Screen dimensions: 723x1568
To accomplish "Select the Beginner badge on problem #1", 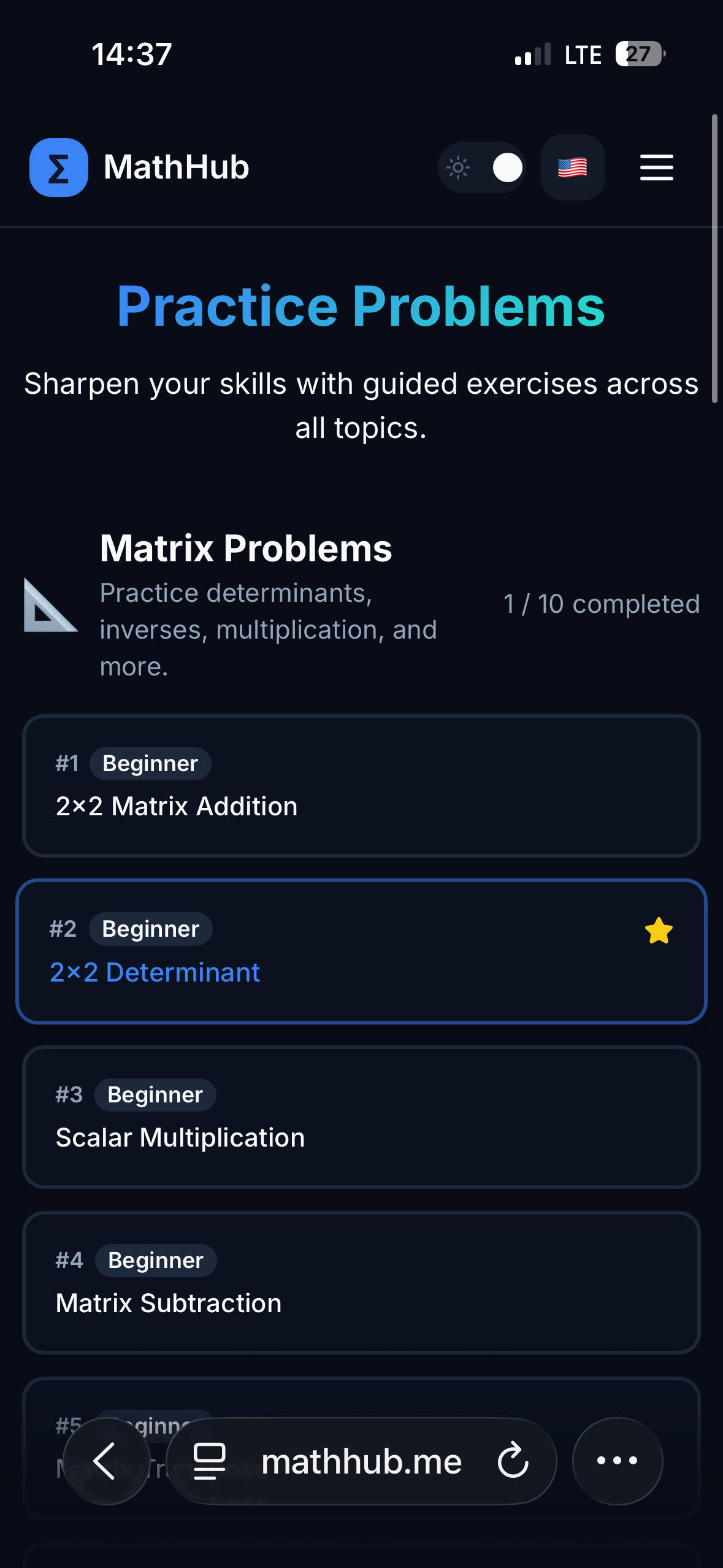I will coord(150,763).
